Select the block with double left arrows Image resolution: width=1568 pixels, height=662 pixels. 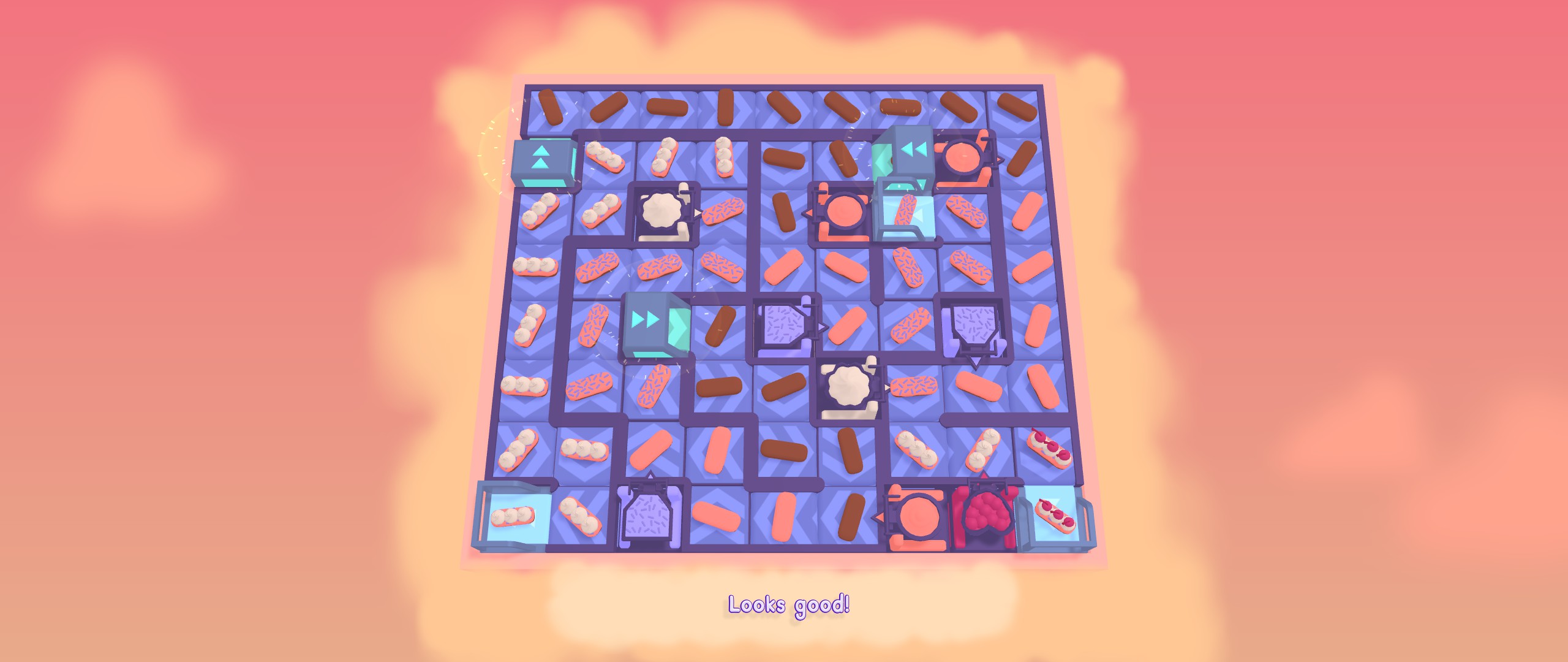(x=903, y=158)
